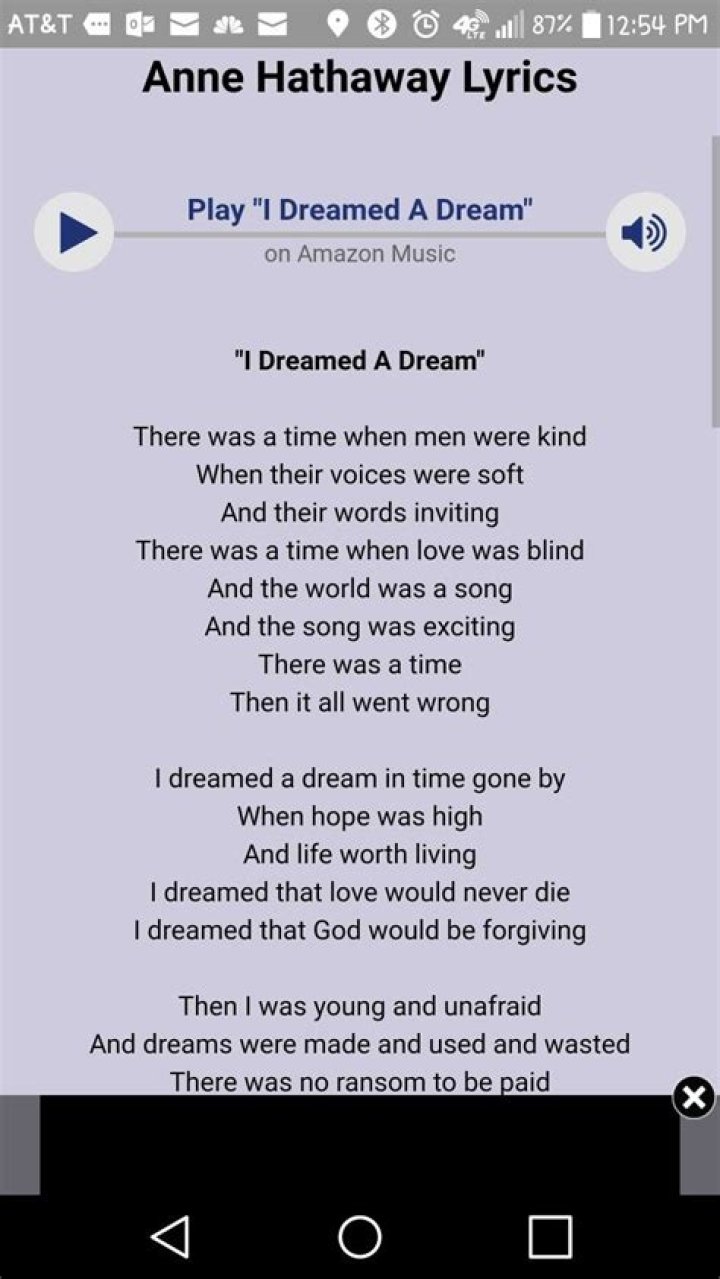720x1279 pixels.
Task: Open Play I Dreamed A Dream on Amazon Music link
Action: click(358, 210)
